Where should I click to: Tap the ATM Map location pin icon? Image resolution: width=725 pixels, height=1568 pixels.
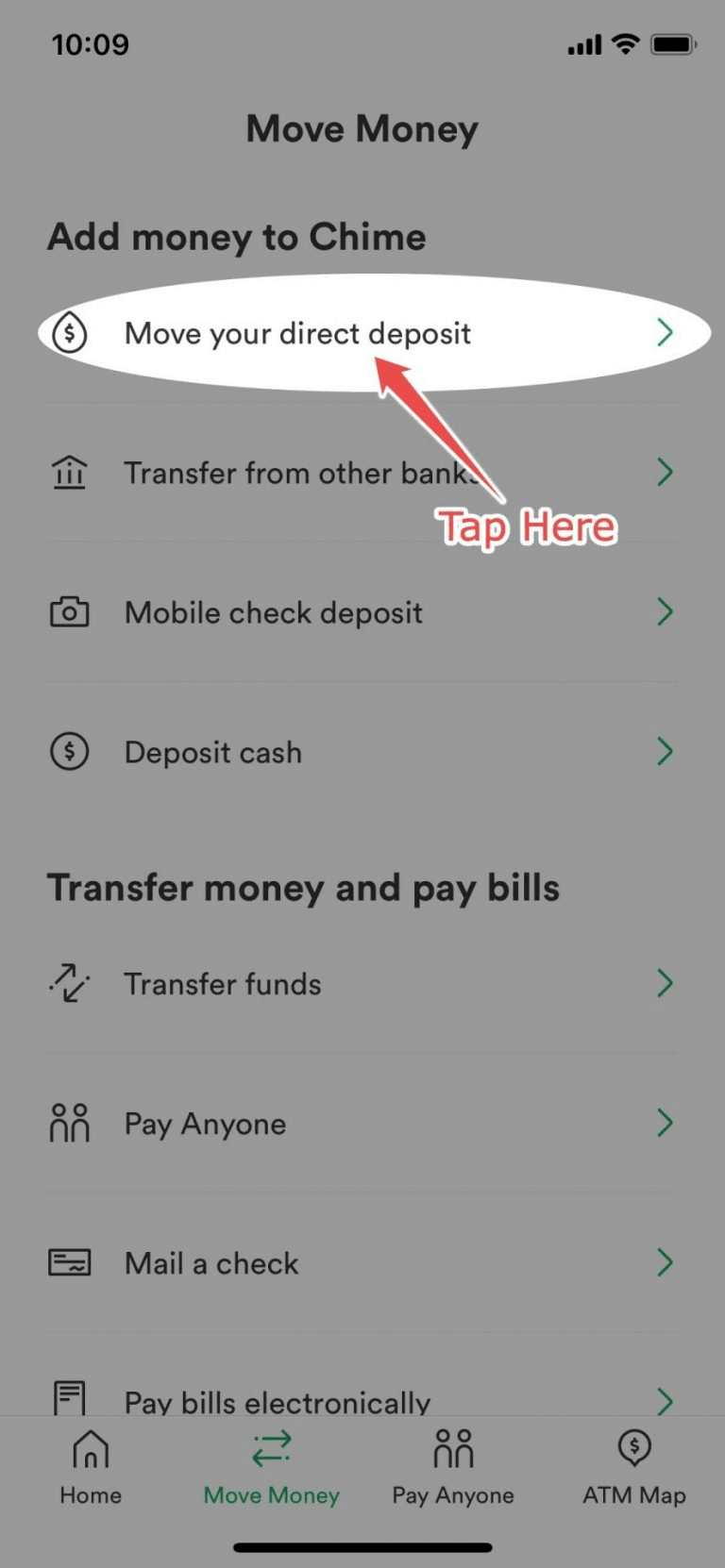(x=633, y=1445)
